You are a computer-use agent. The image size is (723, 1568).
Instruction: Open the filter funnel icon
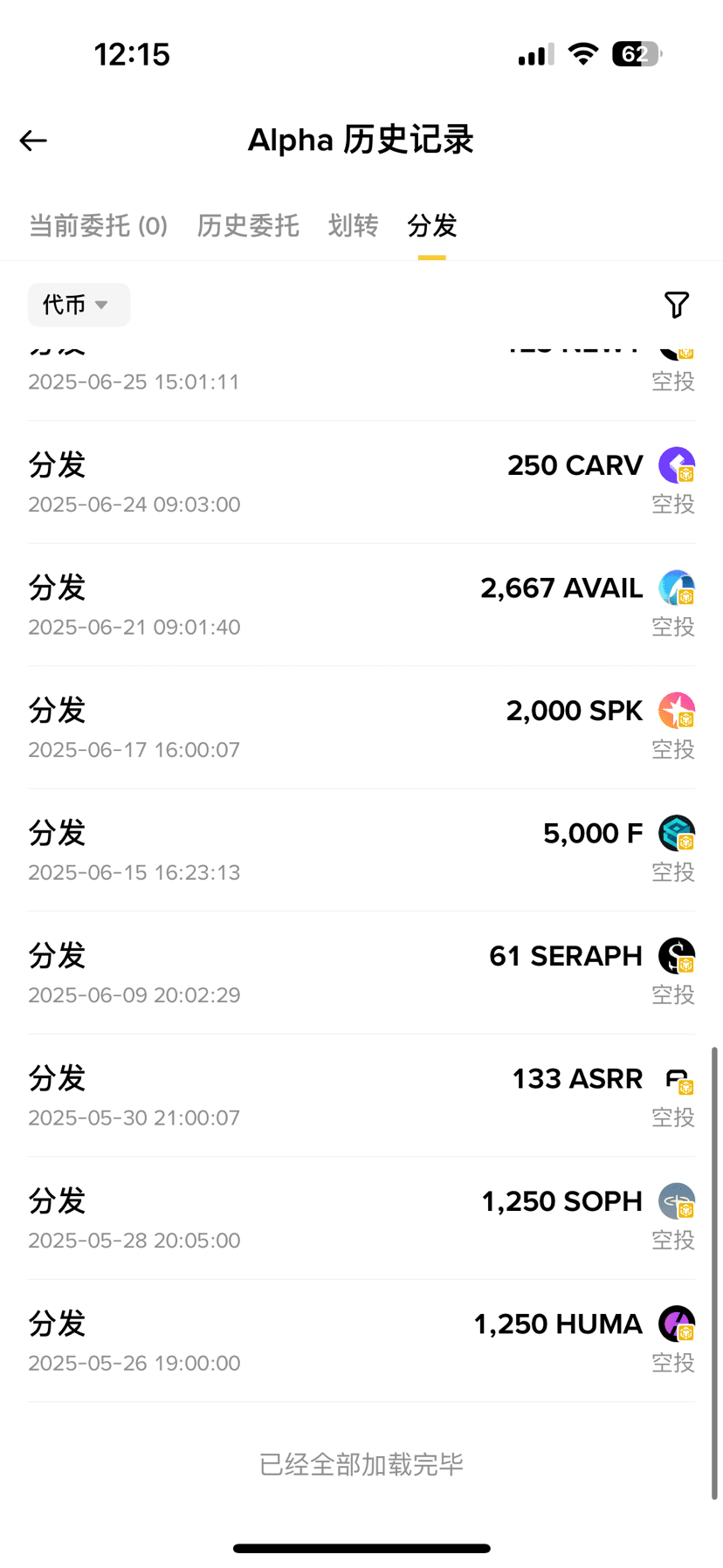click(677, 305)
